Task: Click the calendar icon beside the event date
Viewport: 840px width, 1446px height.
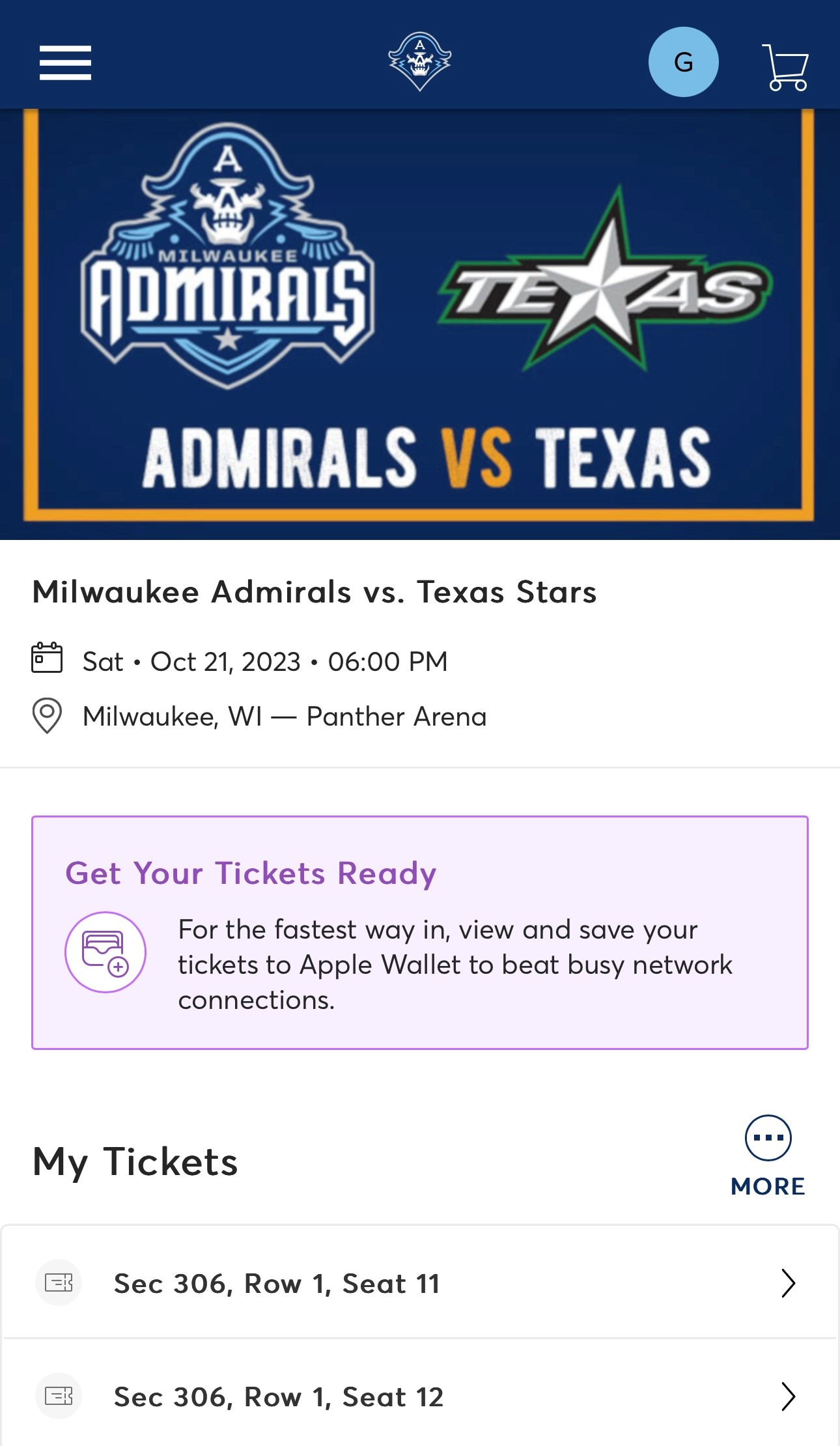Action: (47, 660)
